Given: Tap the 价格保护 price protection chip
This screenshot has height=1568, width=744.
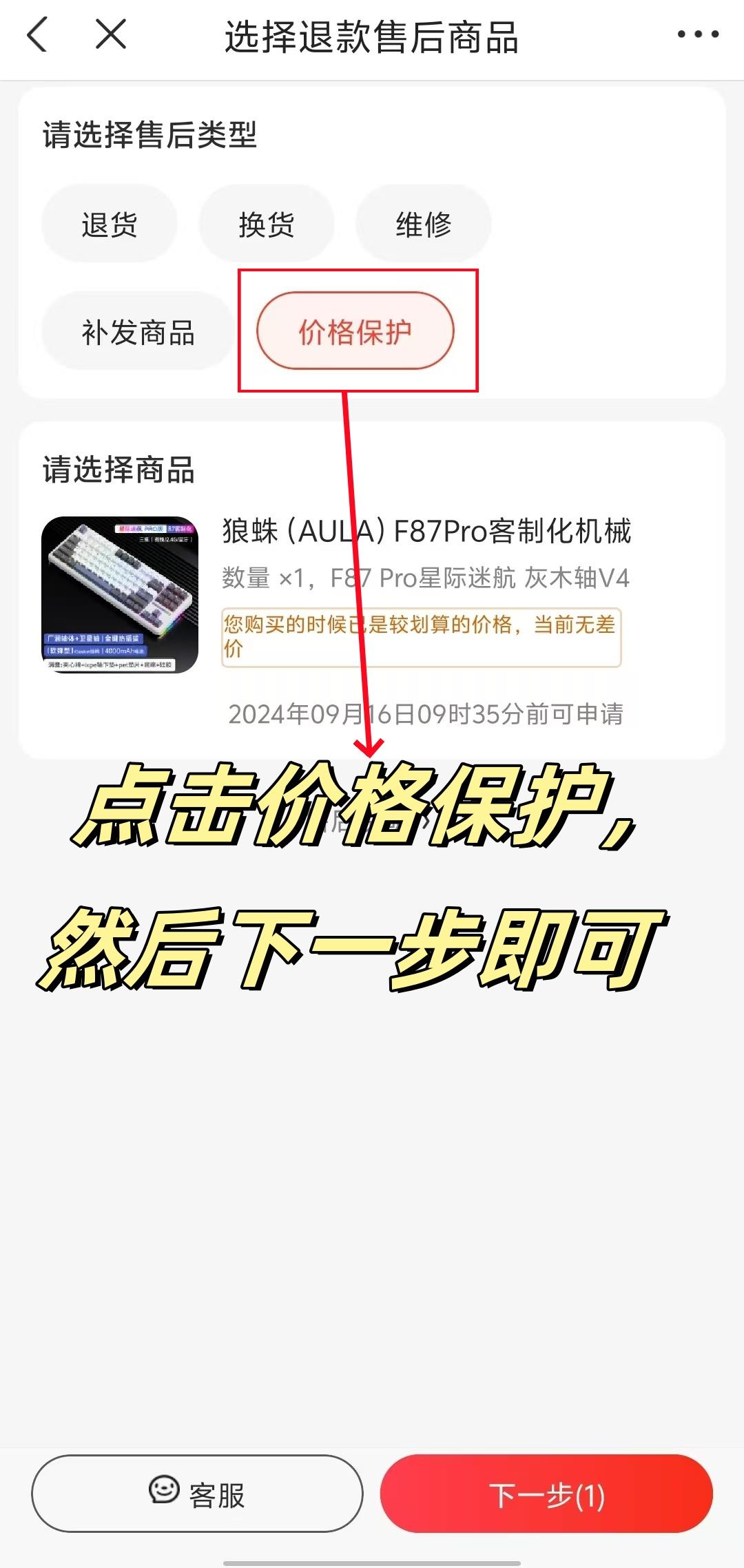Looking at the screenshot, I should coord(355,331).
